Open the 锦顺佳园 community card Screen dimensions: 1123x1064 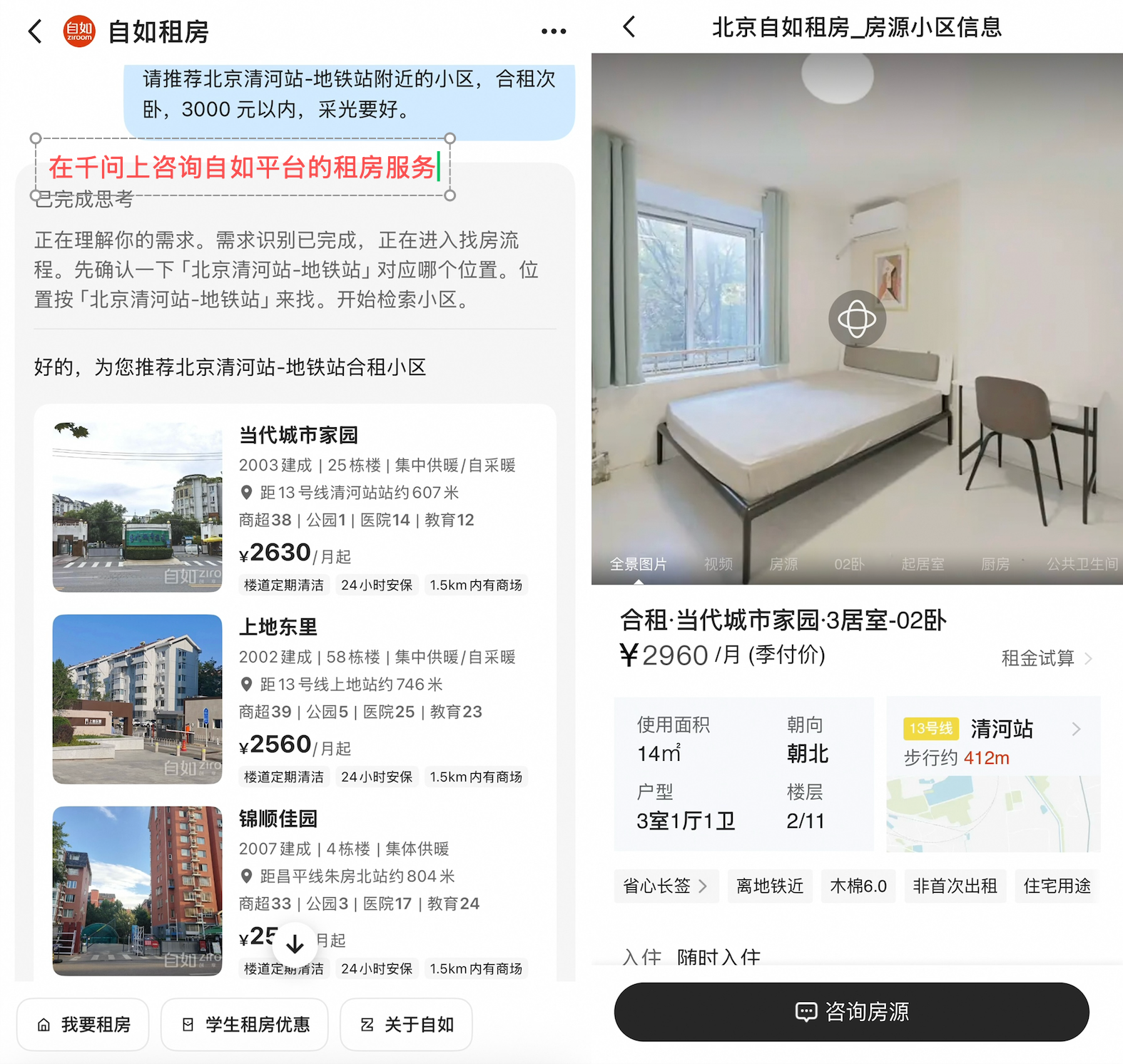pos(295,890)
